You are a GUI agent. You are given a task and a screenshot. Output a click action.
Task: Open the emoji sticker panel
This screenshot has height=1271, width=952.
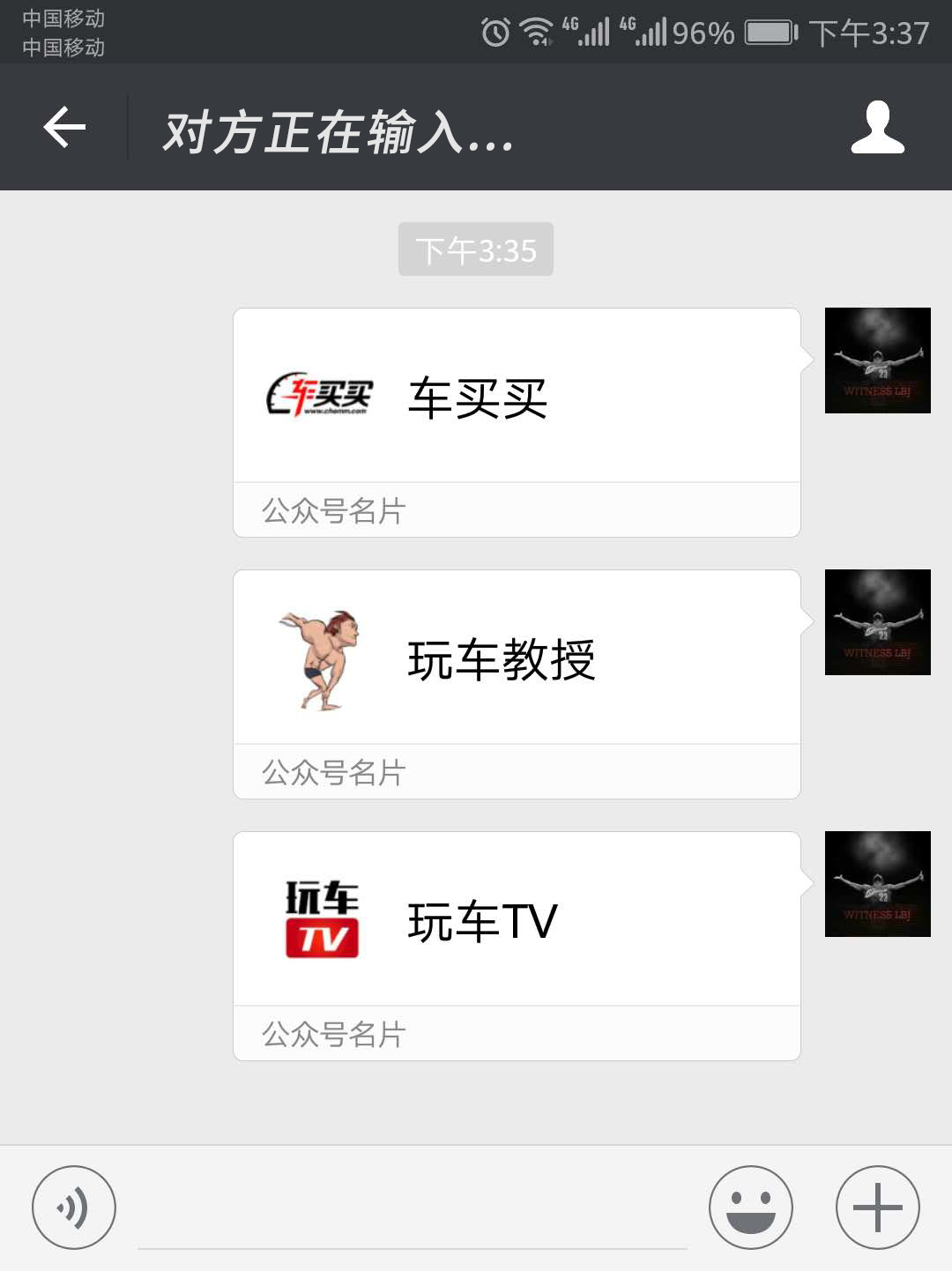pos(750,1208)
